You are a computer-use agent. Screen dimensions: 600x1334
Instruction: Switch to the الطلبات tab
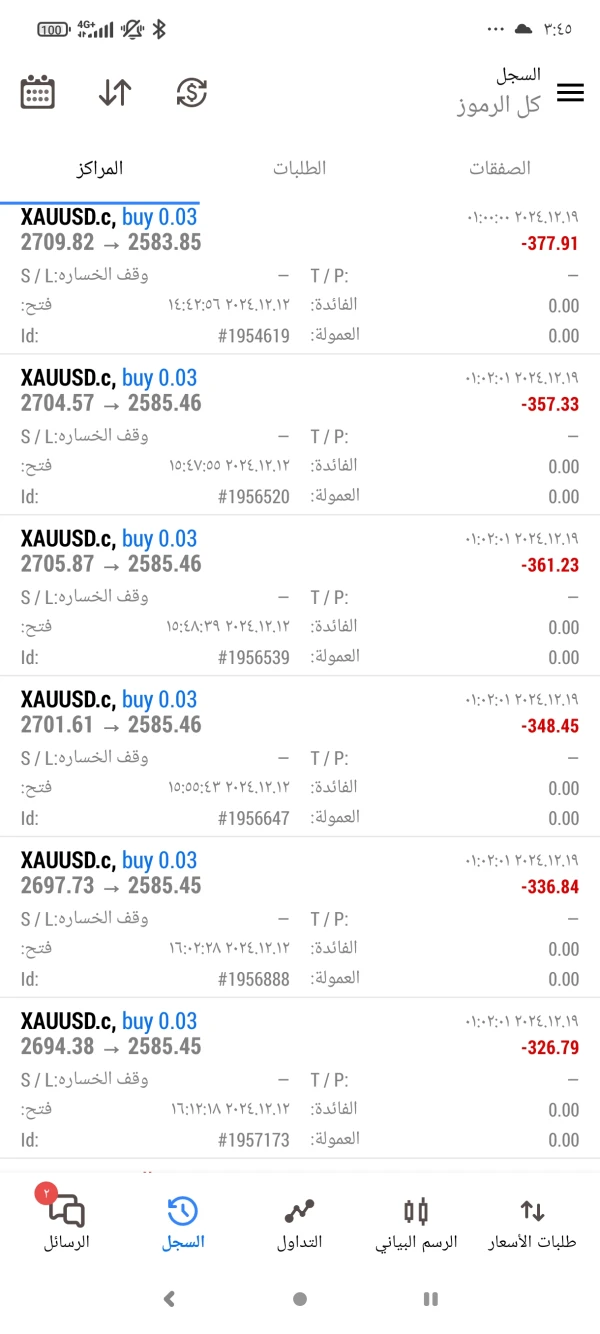pyautogui.click(x=300, y=168)
